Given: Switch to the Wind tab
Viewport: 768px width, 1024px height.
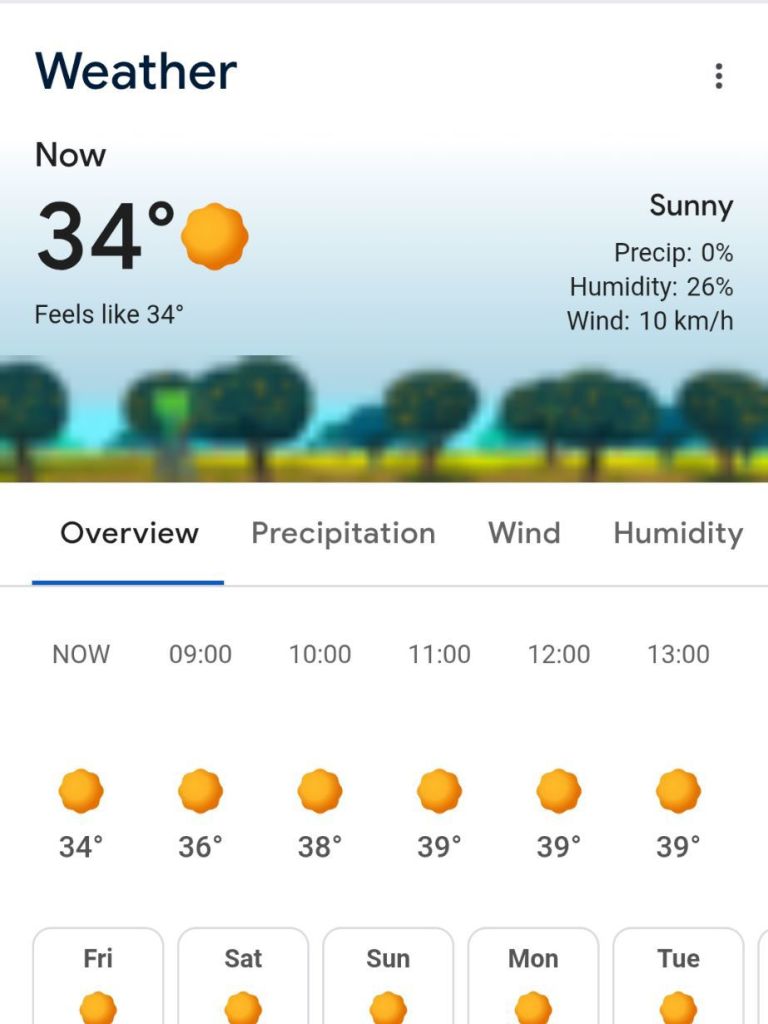Looking at the screenshot, I should tap(524, 534).
